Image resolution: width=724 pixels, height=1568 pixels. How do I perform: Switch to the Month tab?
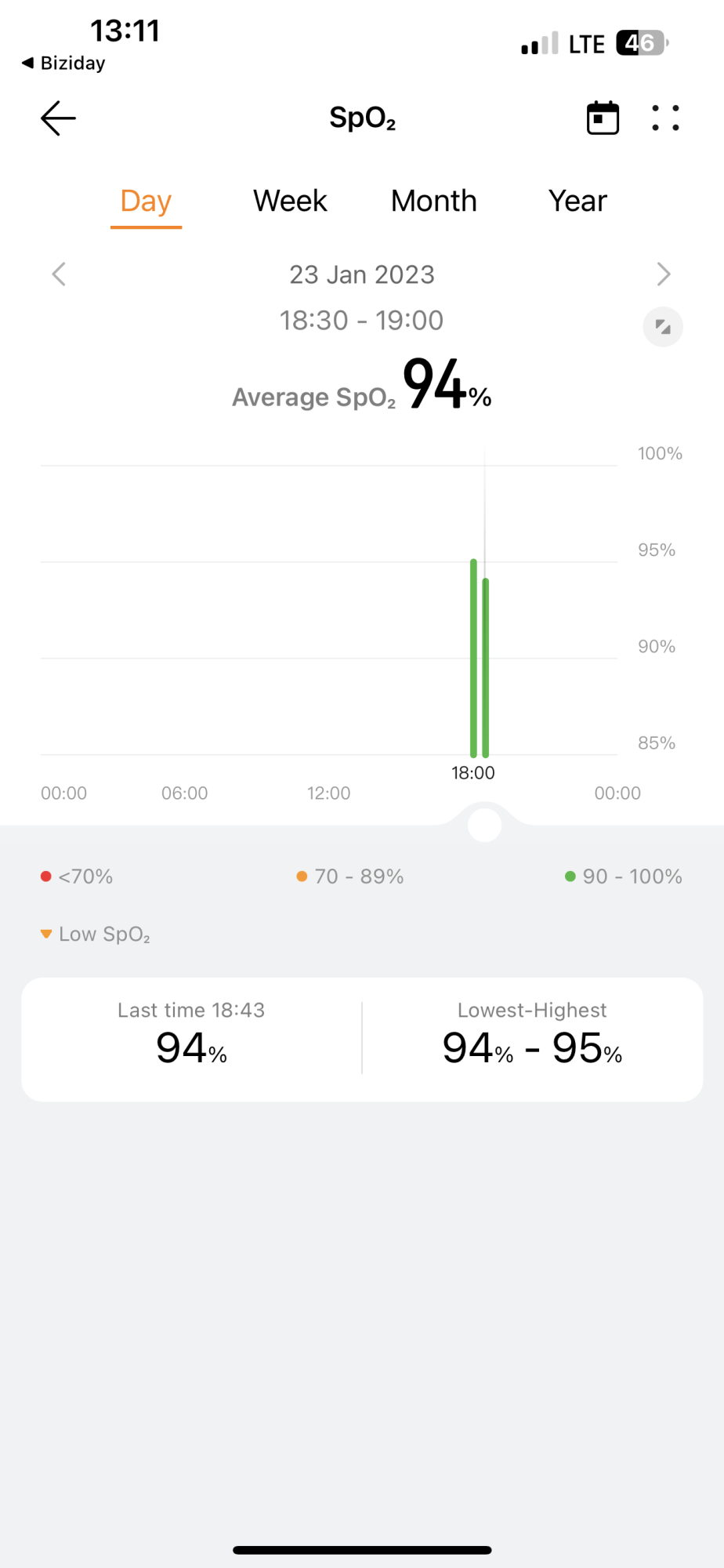click(434, 201)
